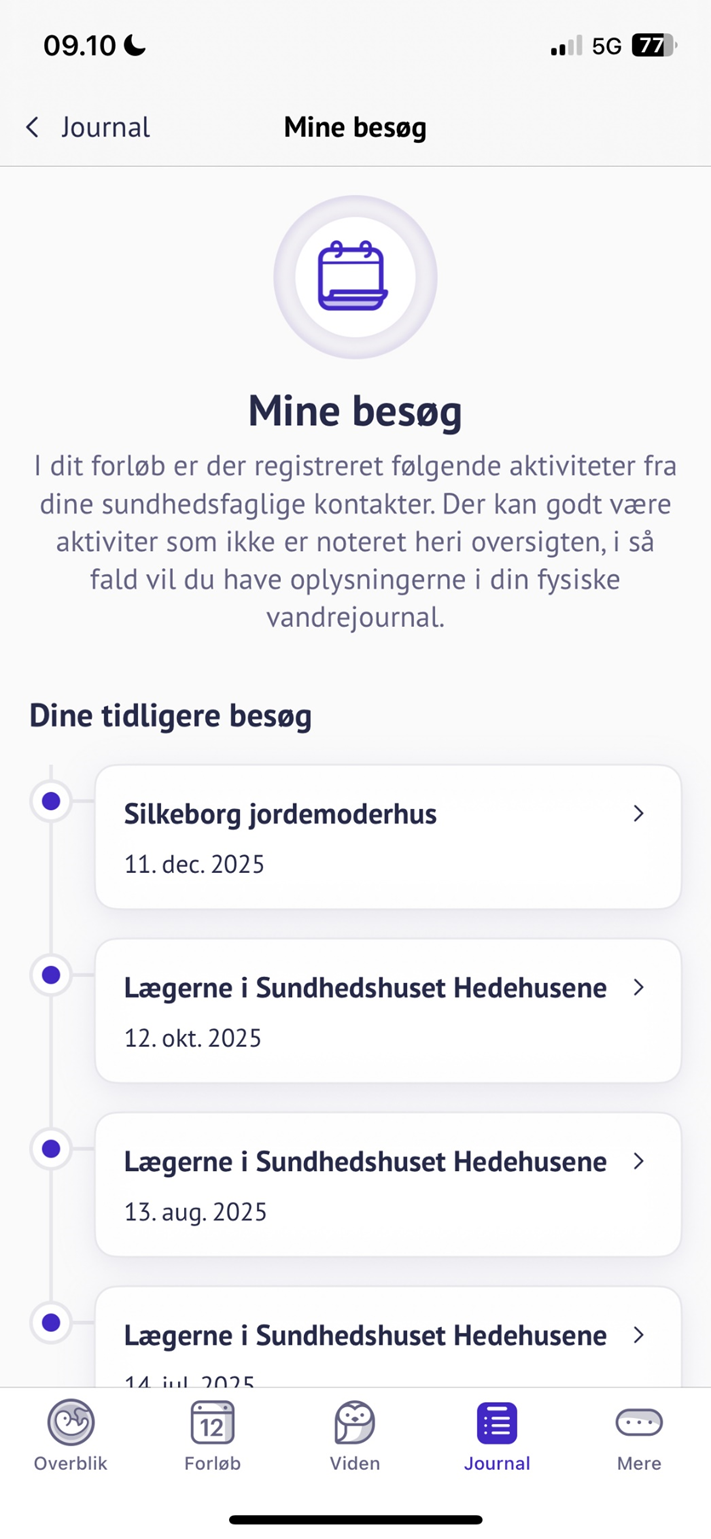Open the Mere tab

point(639,1436)
